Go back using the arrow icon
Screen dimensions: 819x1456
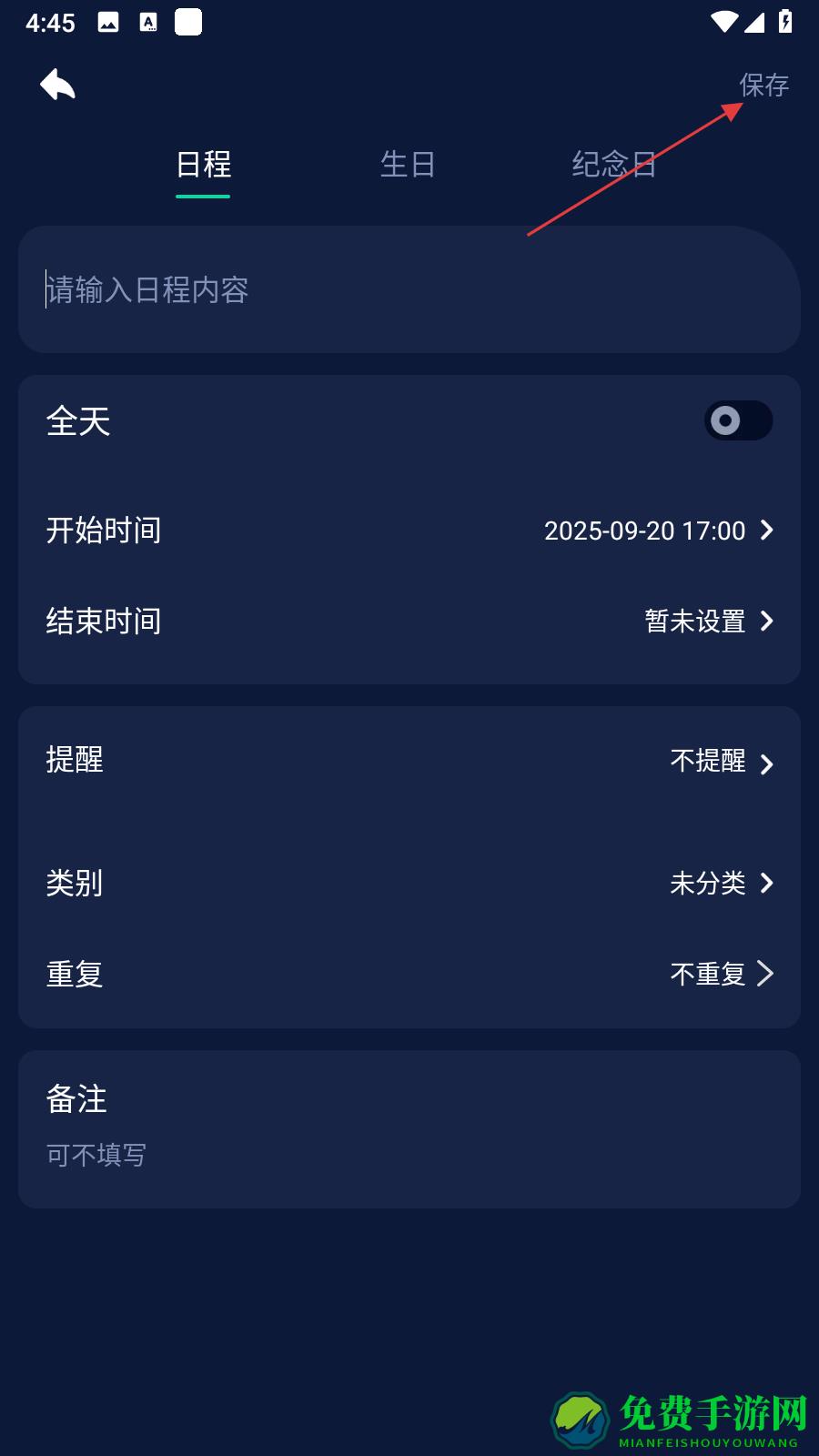pyautogui.click(x=57, y=85)
